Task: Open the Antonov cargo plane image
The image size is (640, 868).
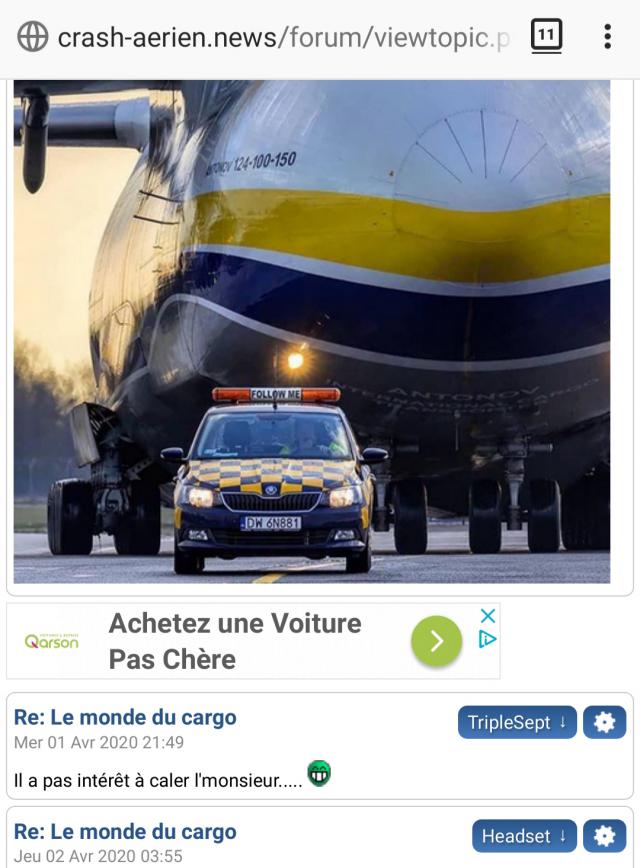Action: click(x=312, y=330)
